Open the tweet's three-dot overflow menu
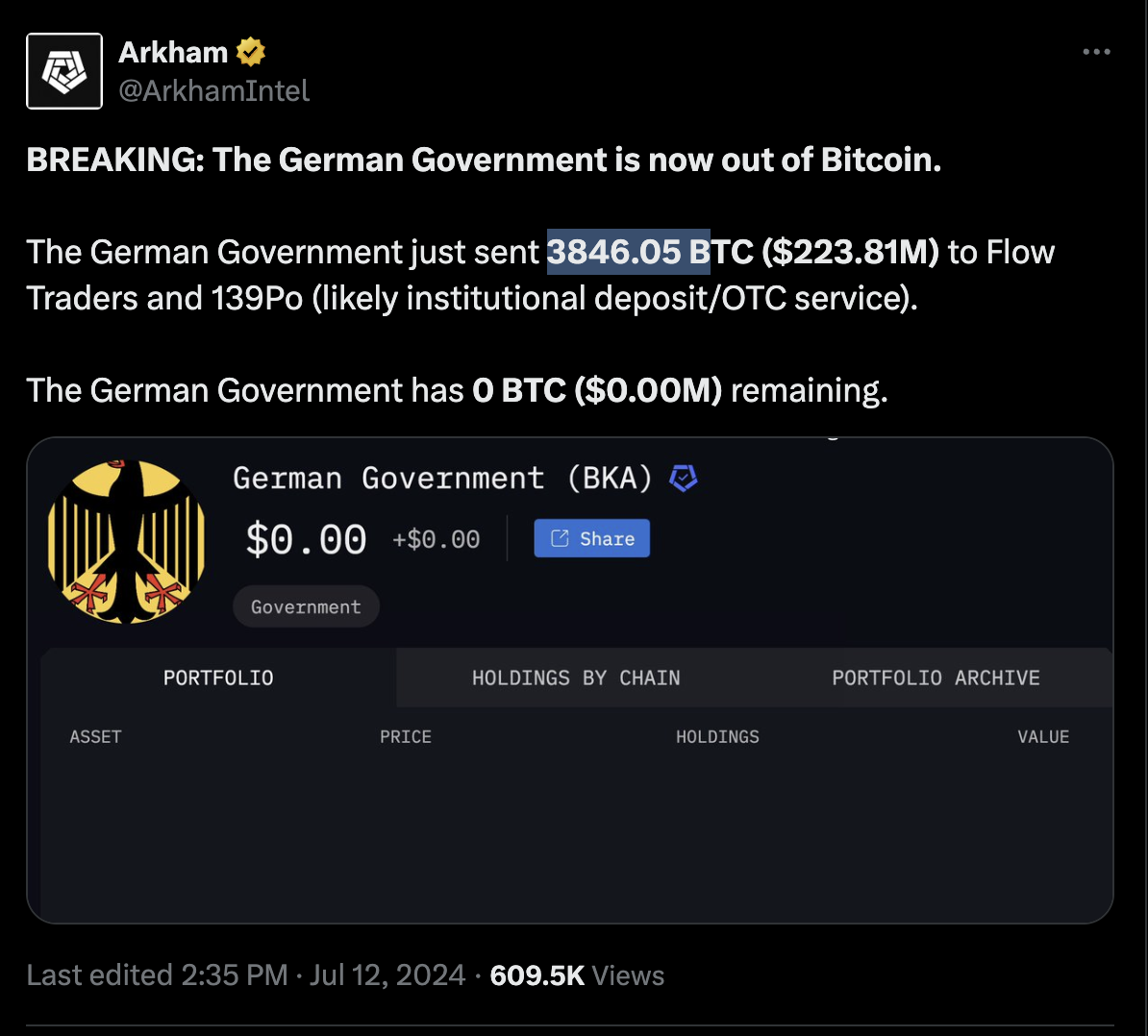 pyautogui.click(x=1096, y=52)
